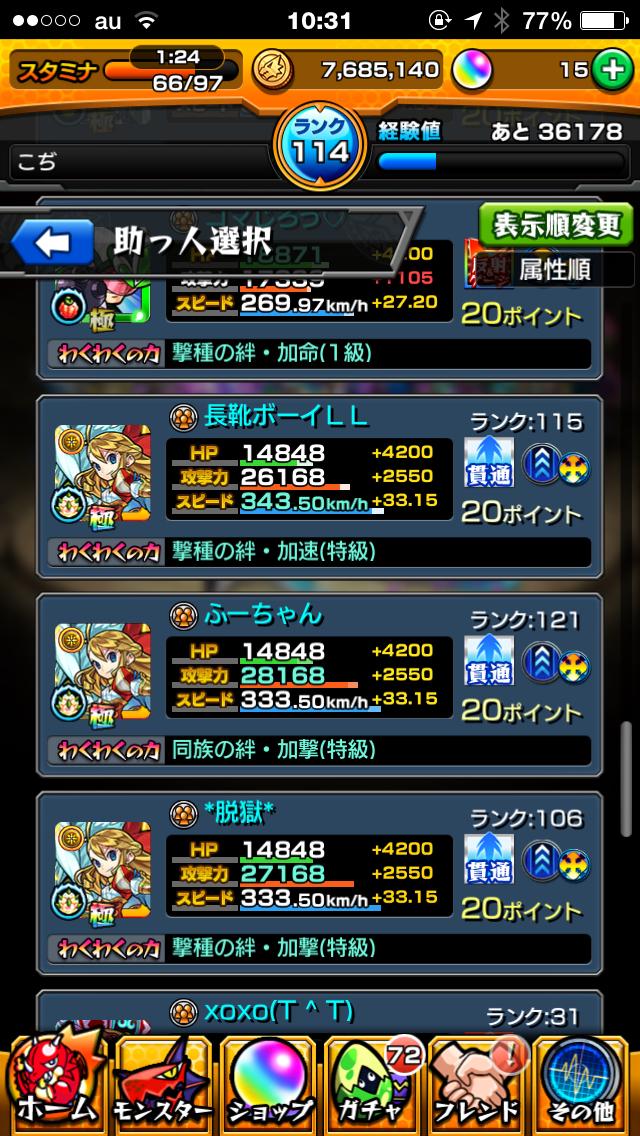Add orbs with the green plus button

[612, 70]
